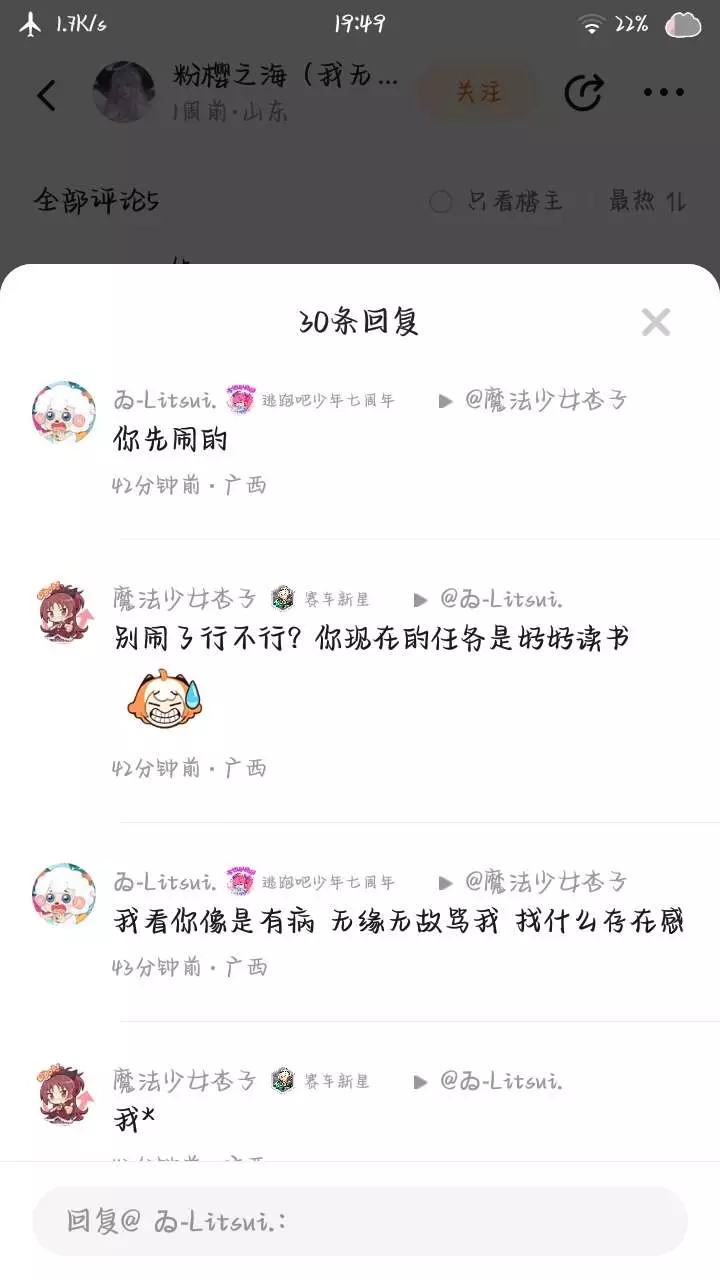Open username 为-Litsui. above the 我看你像是有病 reply

click(x=165, y=882)
